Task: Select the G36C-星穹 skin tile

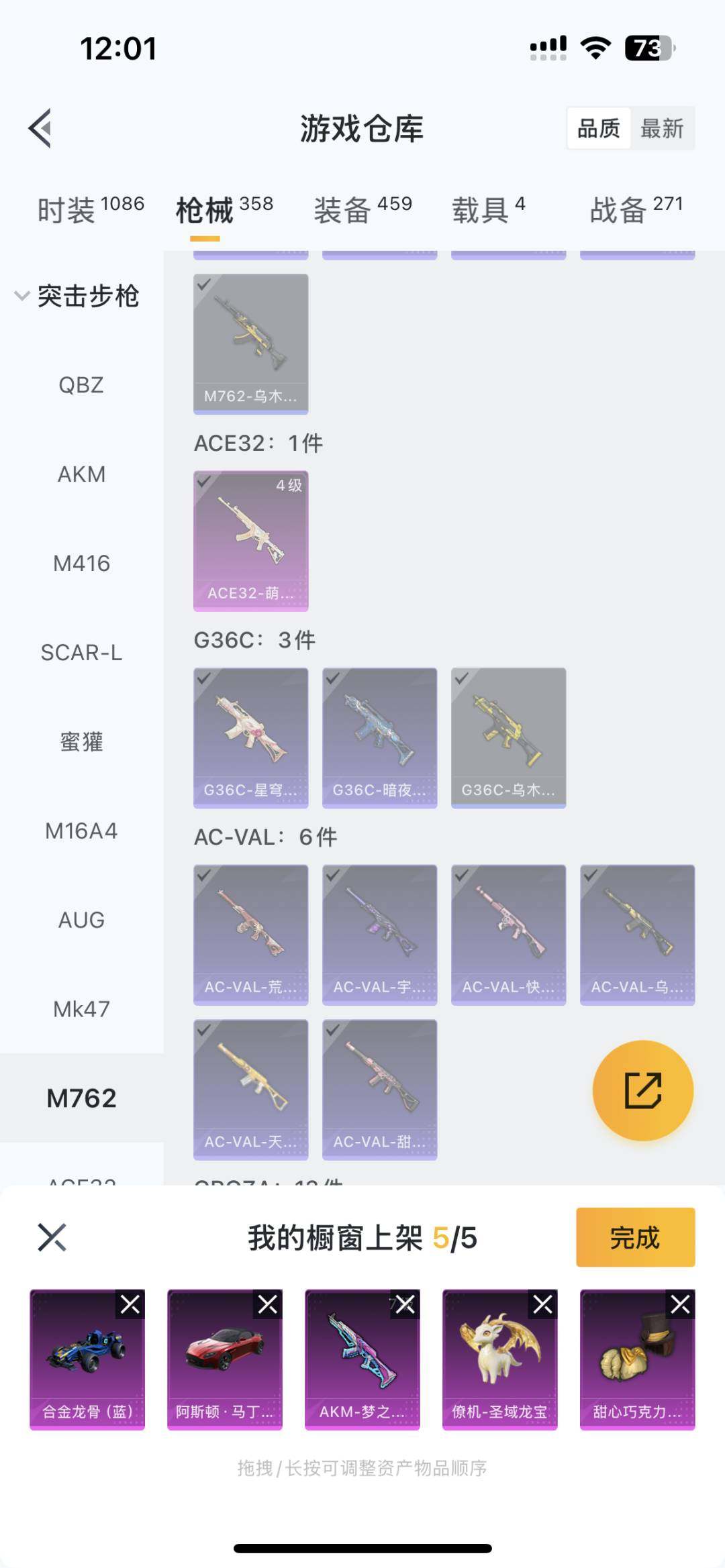Action: (x=251, y=737)
